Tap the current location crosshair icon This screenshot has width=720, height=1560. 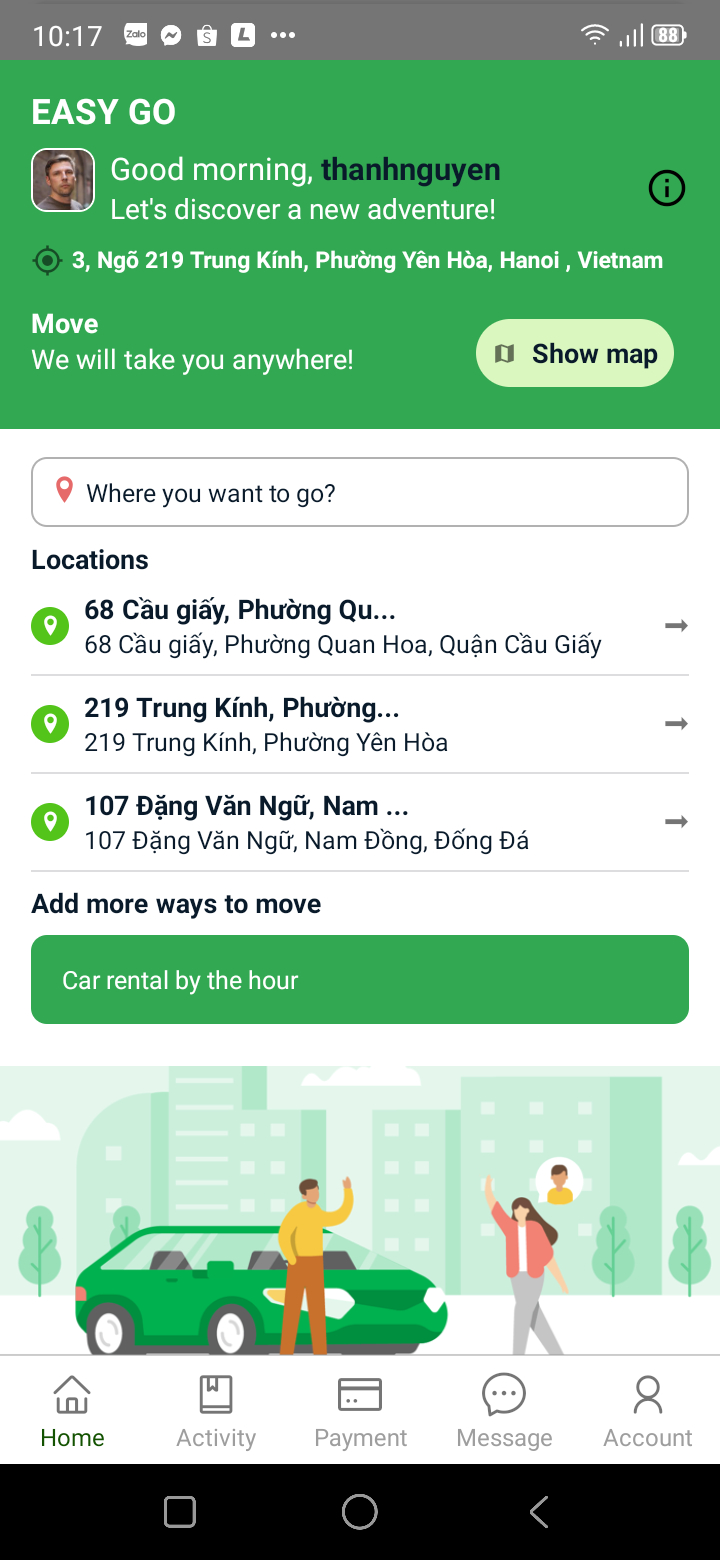[x=47, y=259]
